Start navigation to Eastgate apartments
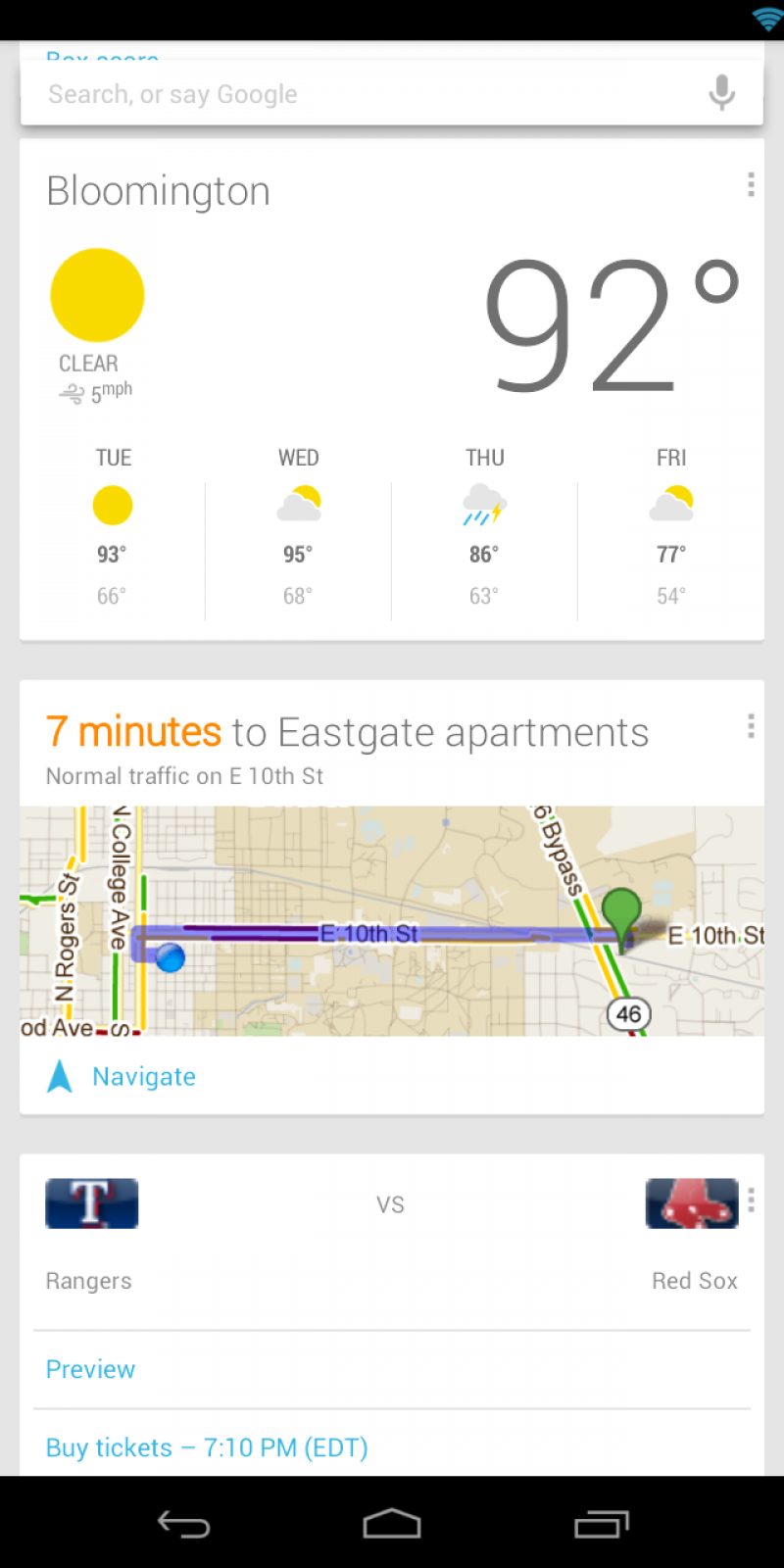The width and height of the screenshot is (784, 1568). [x=143, y=1077]
